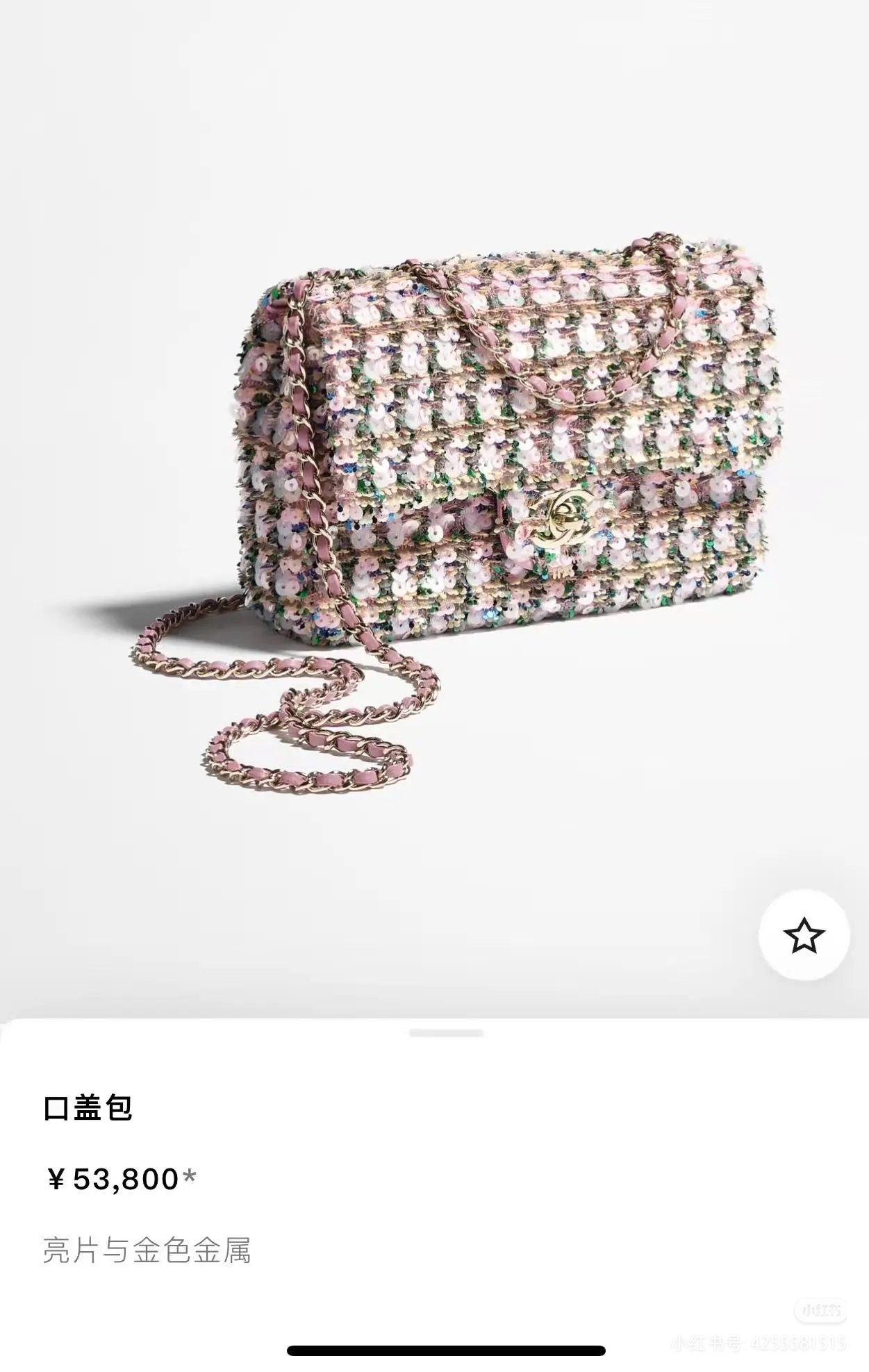This screenshot has height=1372, width=869.
Task: Add this flap bag to favorites
Action: tap(804, 935)
